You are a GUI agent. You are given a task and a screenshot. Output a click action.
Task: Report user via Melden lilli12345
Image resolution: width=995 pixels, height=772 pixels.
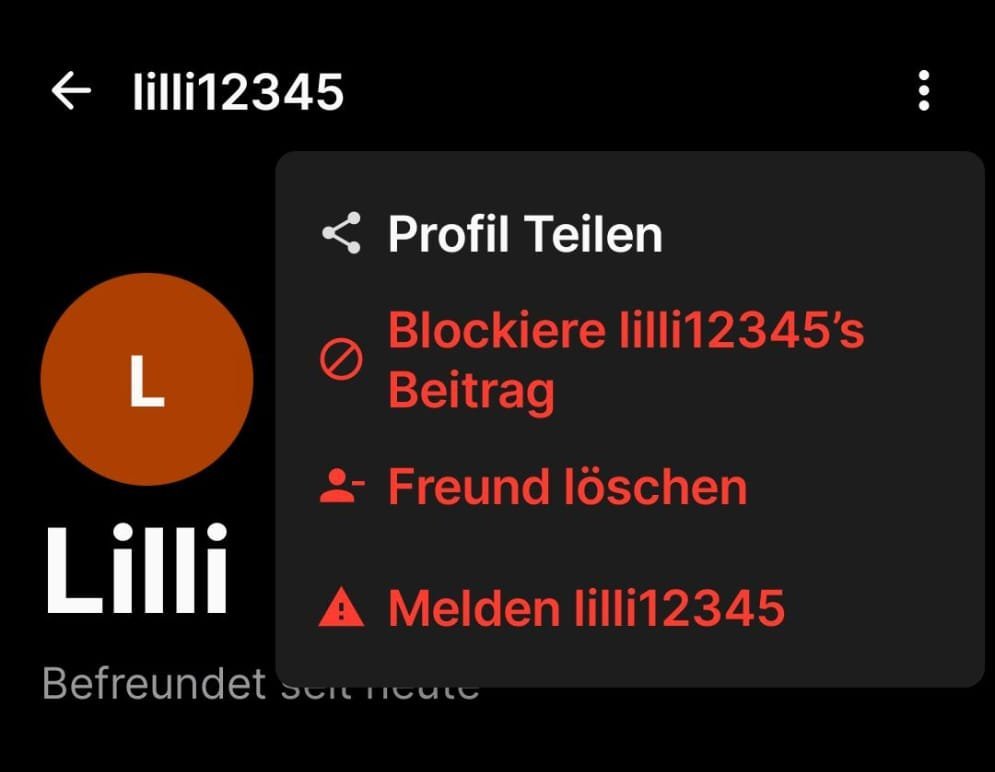[585, 608]
